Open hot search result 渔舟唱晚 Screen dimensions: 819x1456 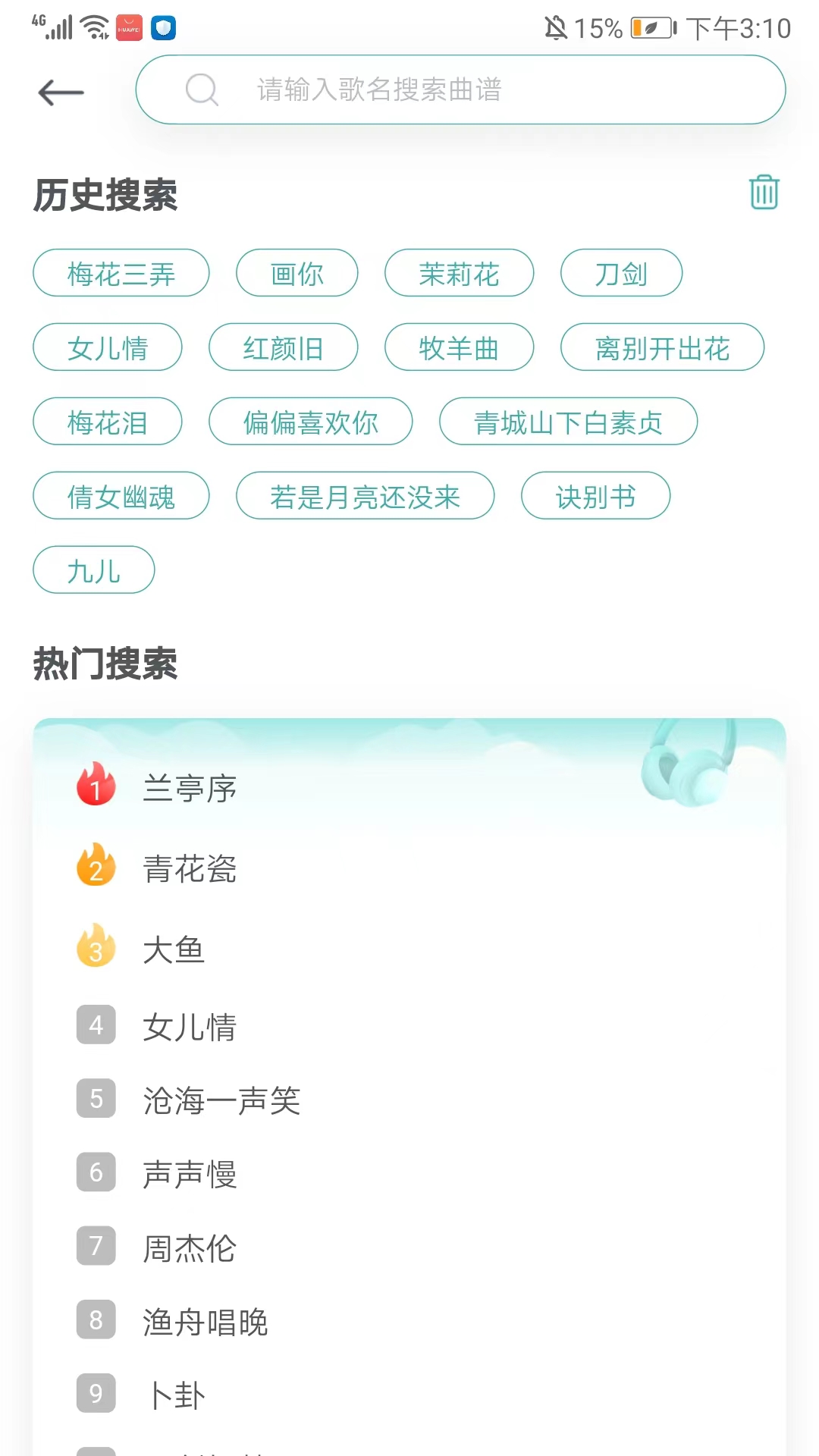(206, 1321)
